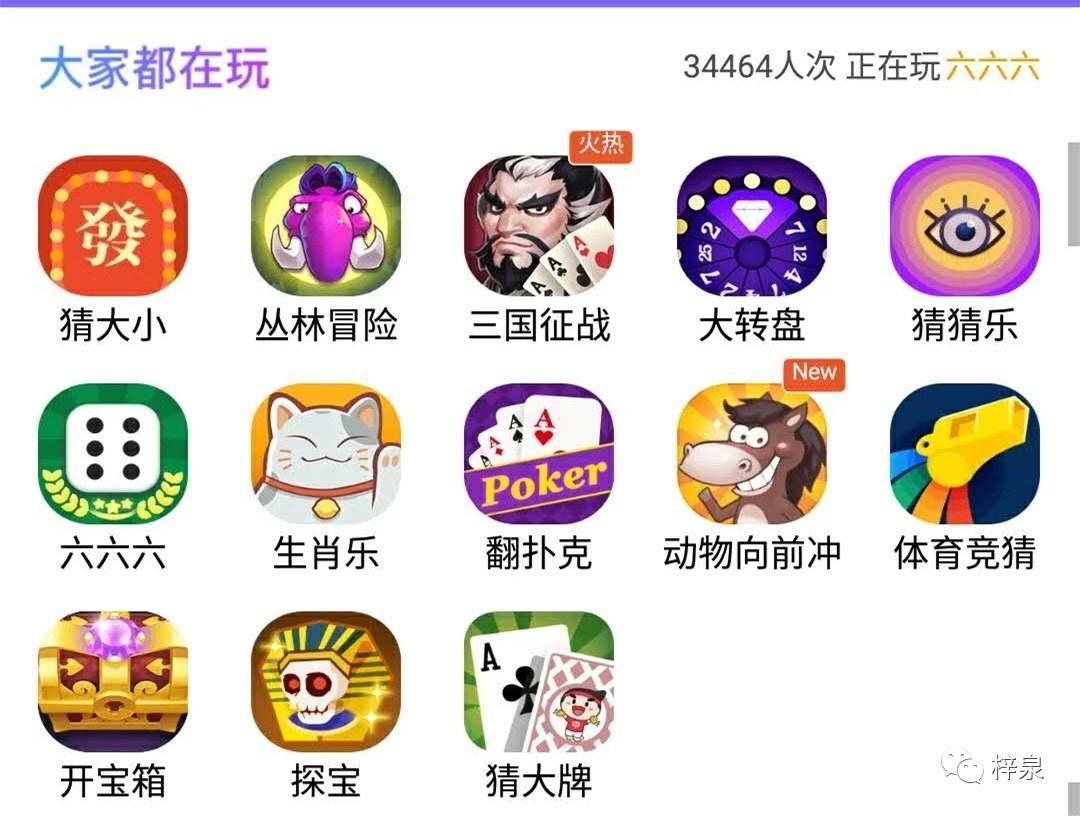Open the 生肖乐 lucky cat game
Screen dimensions: 1080x816
click(325, 453)
